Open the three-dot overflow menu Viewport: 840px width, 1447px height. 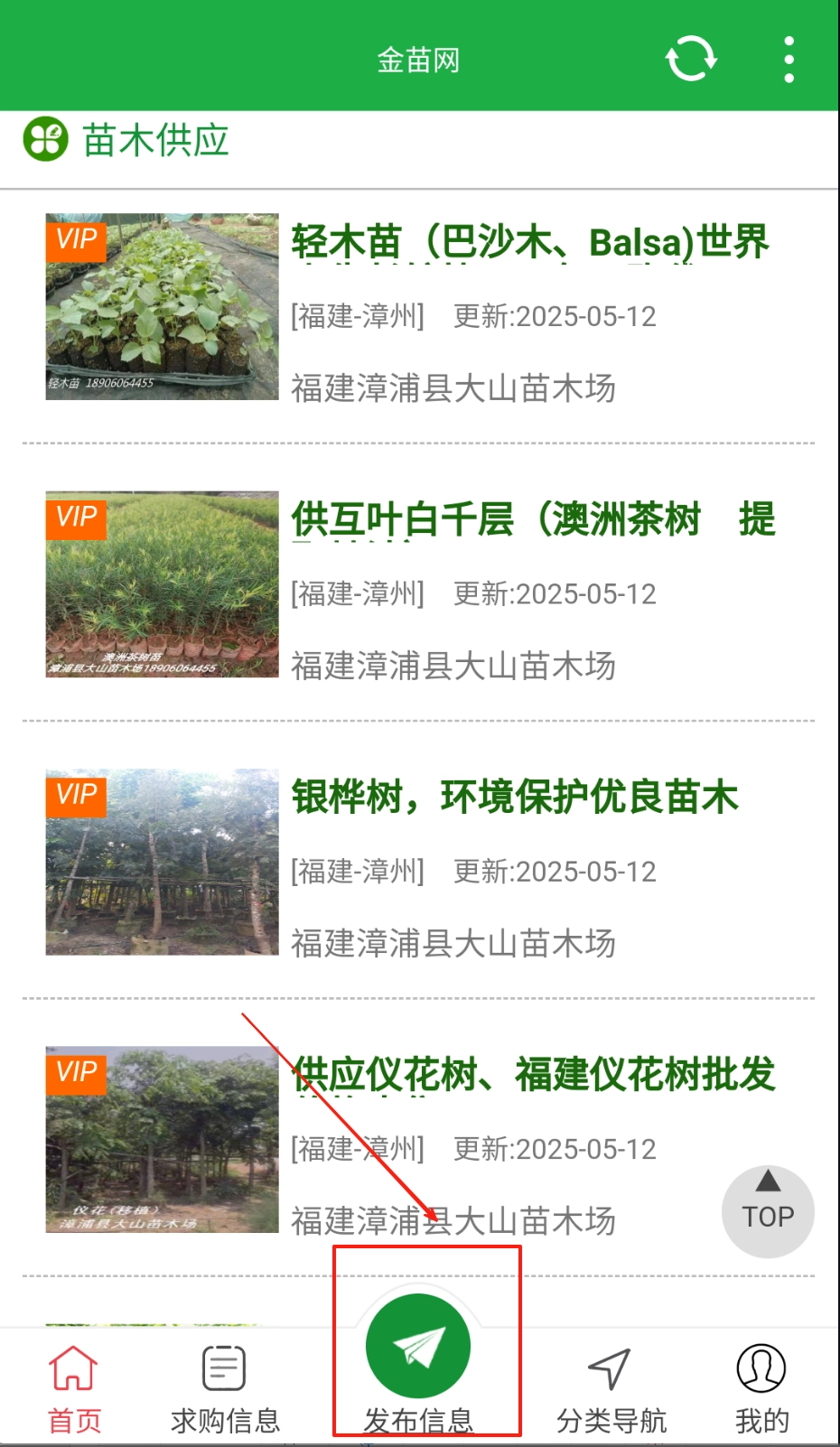pos(789,60)
